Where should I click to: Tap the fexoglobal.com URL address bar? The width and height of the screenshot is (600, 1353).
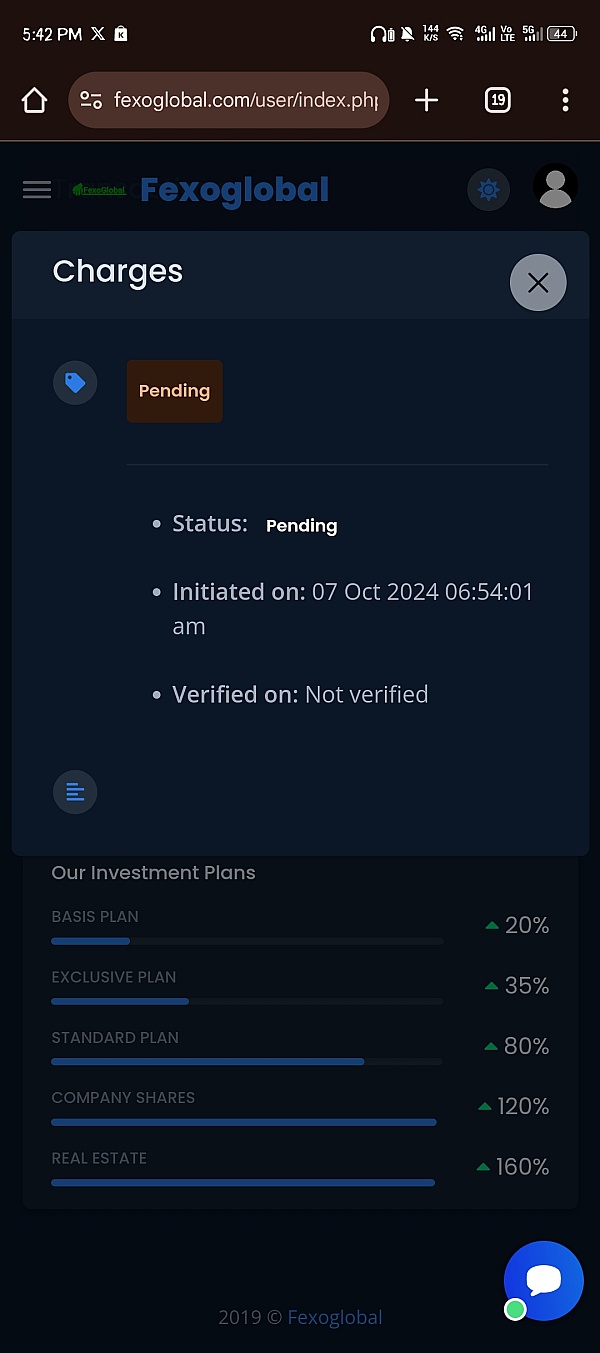point(228,100)
